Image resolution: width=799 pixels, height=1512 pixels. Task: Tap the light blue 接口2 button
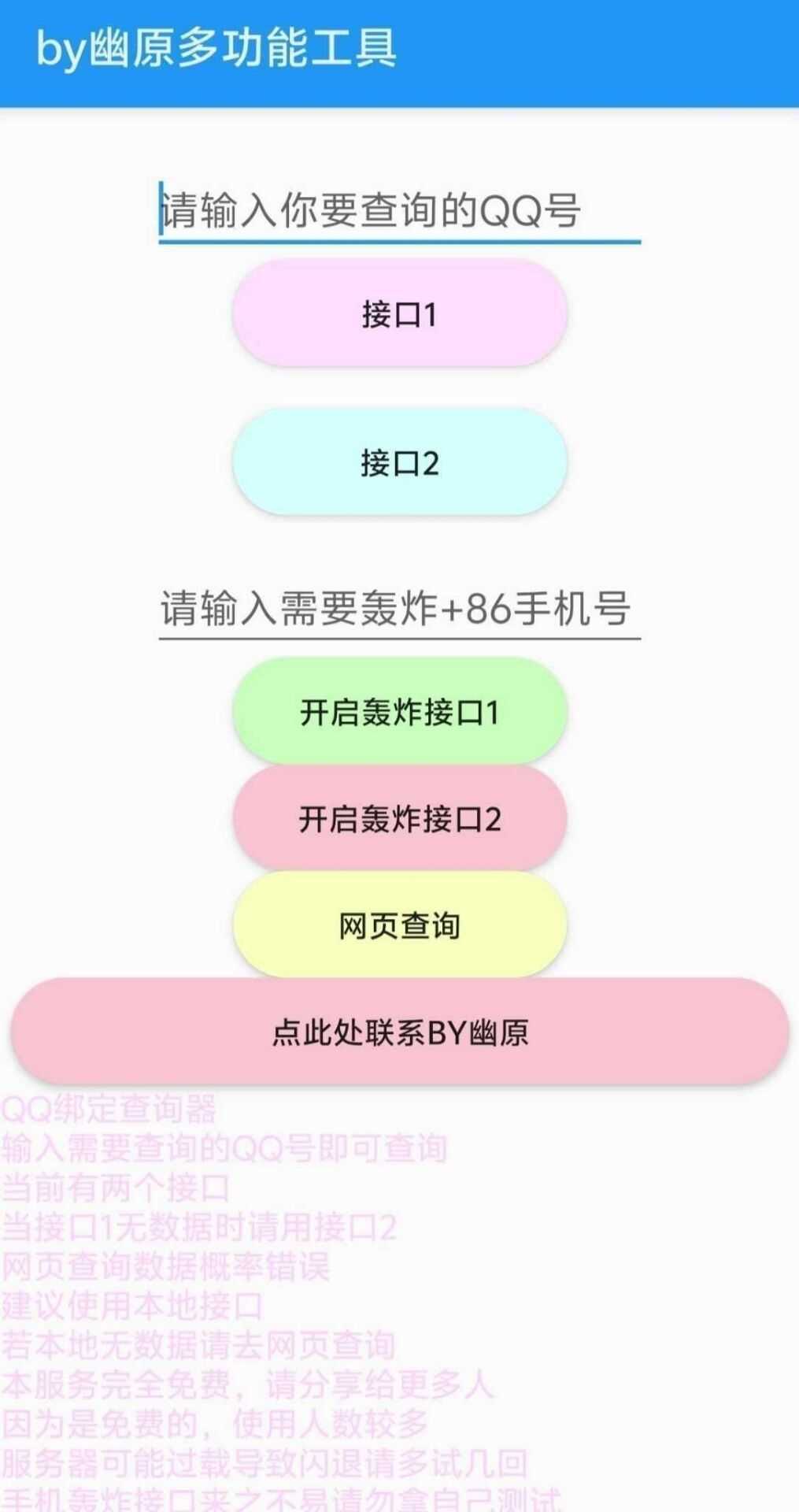click(399, 462)
